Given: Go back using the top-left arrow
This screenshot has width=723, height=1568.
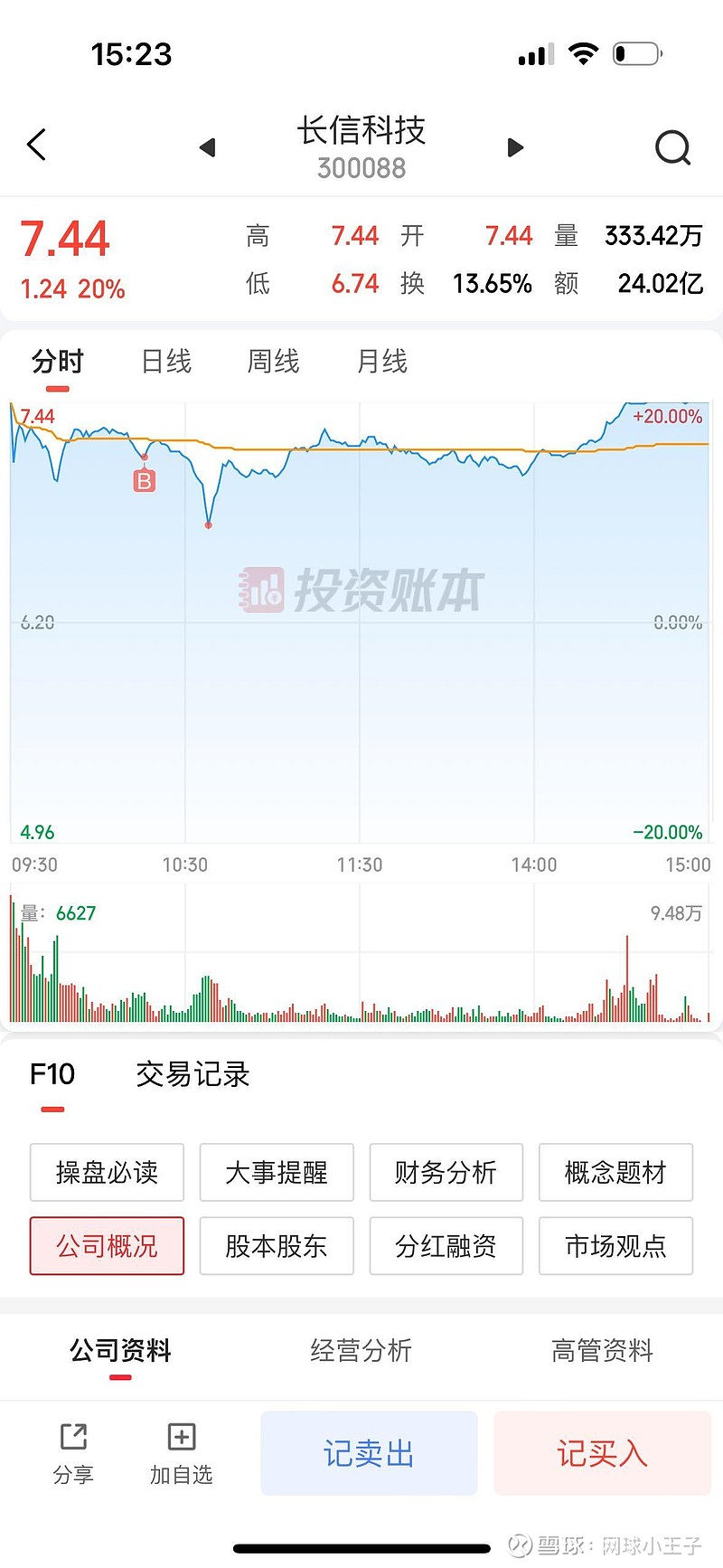Looking at the screenshot, I should pyautogui.click(x=37, y=145).
